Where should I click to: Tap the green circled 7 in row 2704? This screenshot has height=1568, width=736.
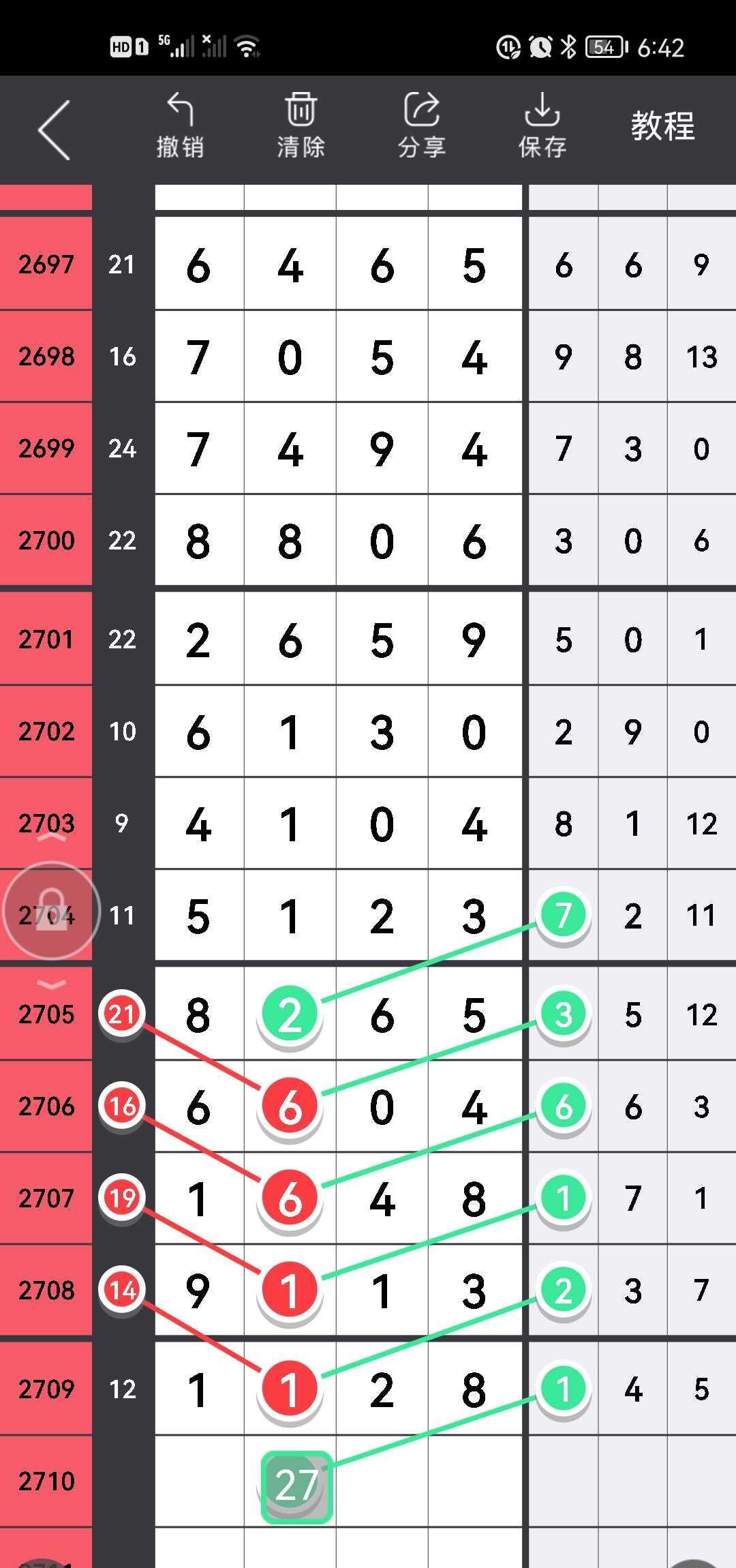(564, 914)
